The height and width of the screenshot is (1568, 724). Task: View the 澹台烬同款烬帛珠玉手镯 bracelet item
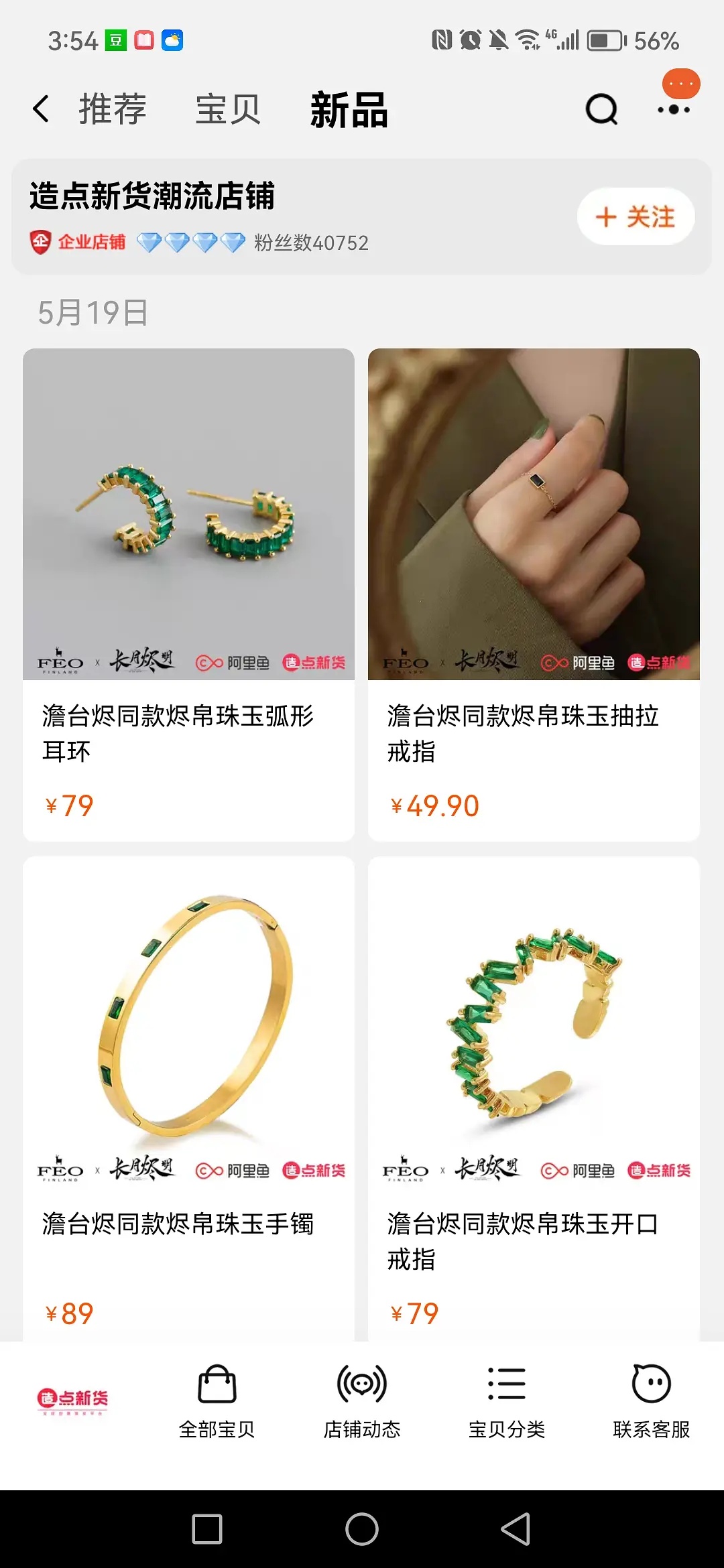[188, 1099]
